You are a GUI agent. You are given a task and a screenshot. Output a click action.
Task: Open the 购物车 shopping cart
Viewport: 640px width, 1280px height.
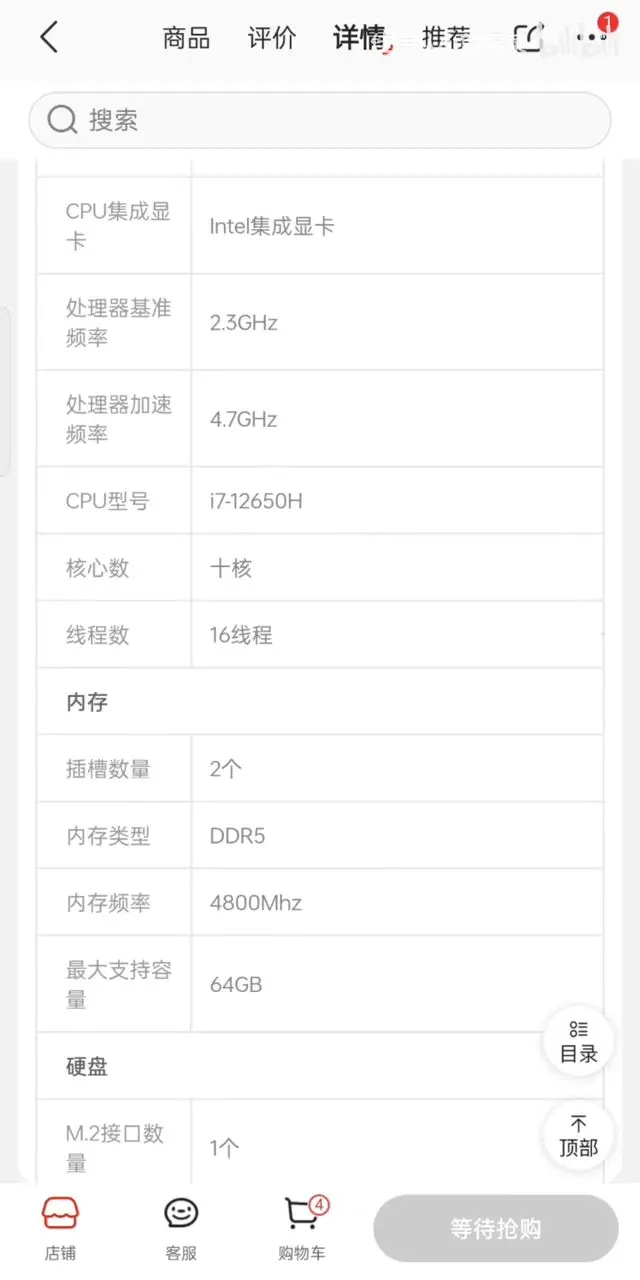301,1229
